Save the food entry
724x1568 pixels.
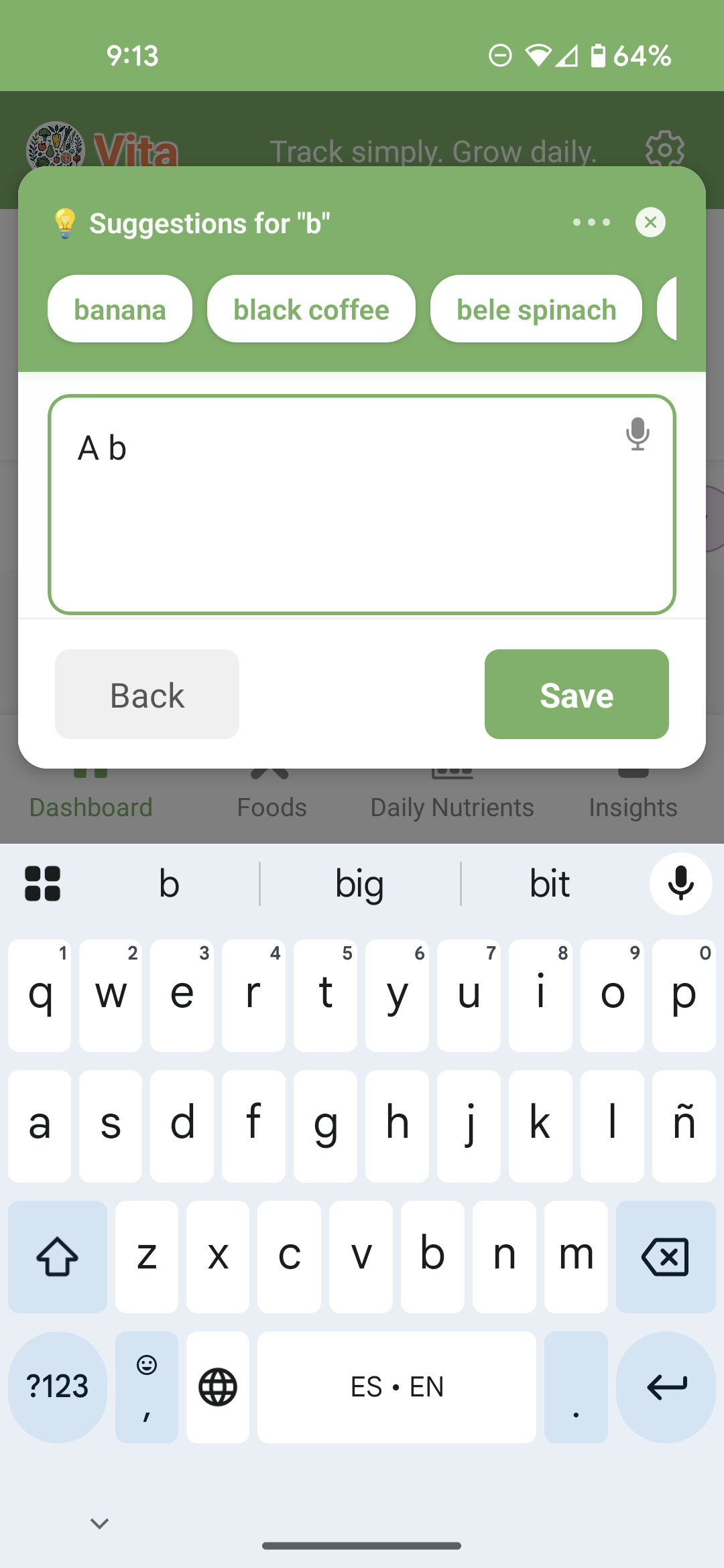click(576, 694)
